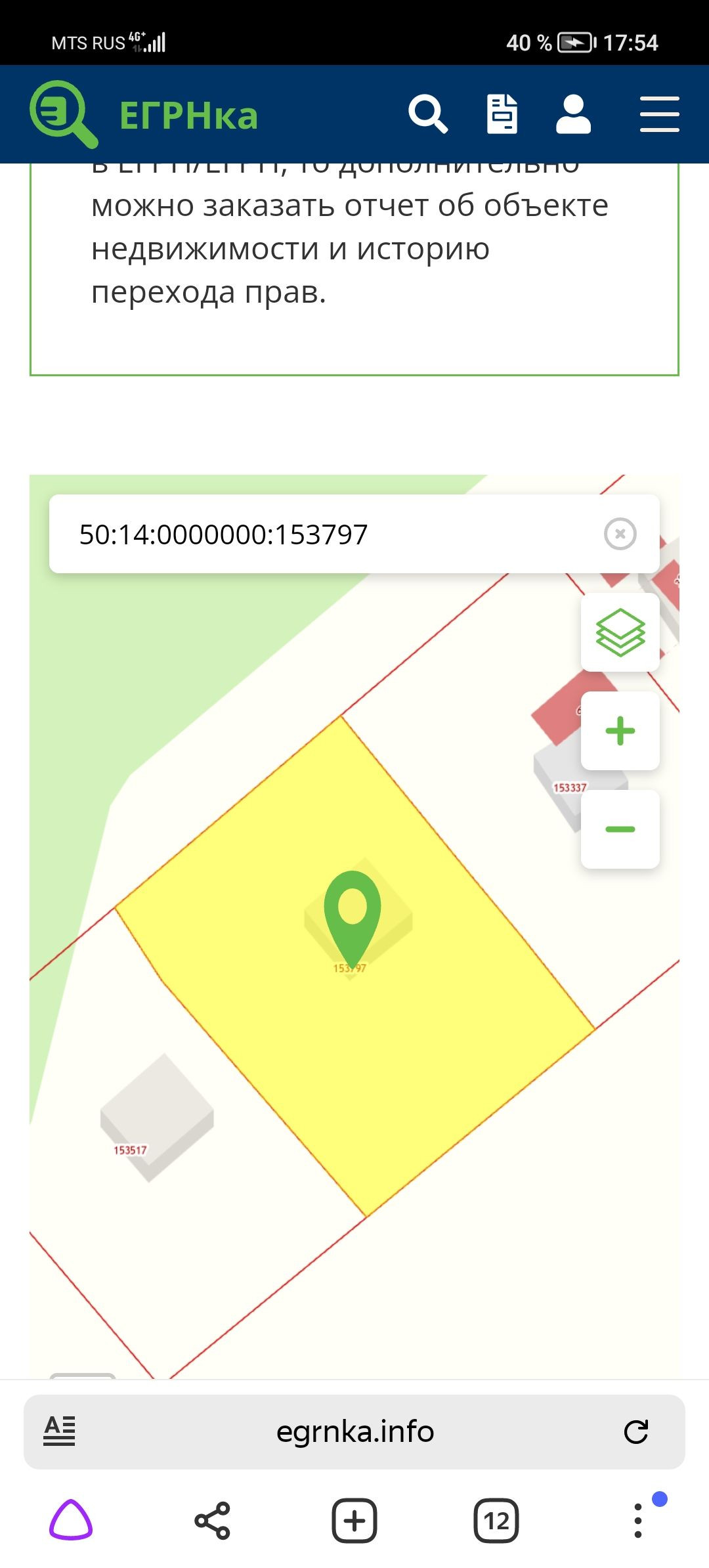Zoom out the map with minus
Image resolution: width=709 pixels, height=1568 pixels.
pyautogui.click(x=620, y=829)
